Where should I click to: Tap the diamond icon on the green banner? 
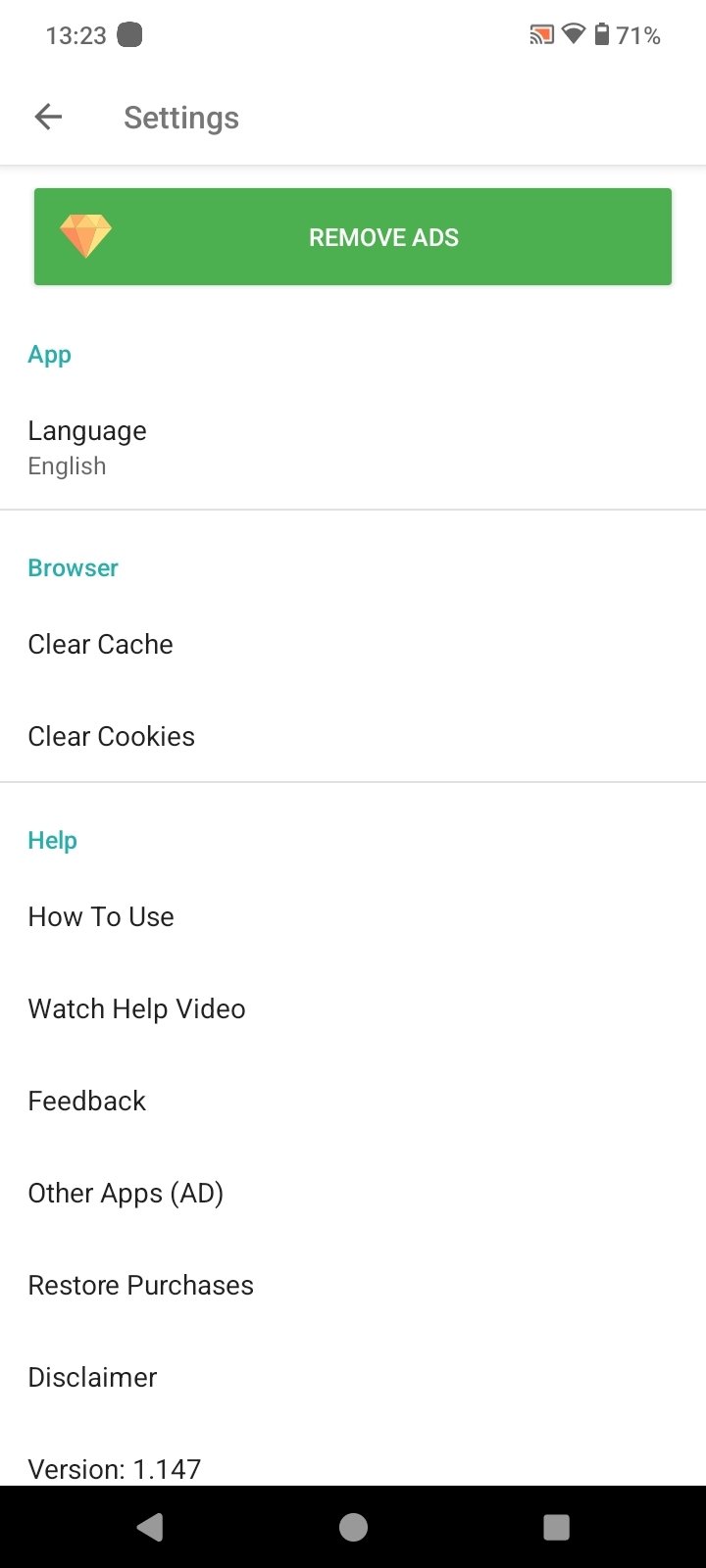pyautogui.click(x=87, y=235)
